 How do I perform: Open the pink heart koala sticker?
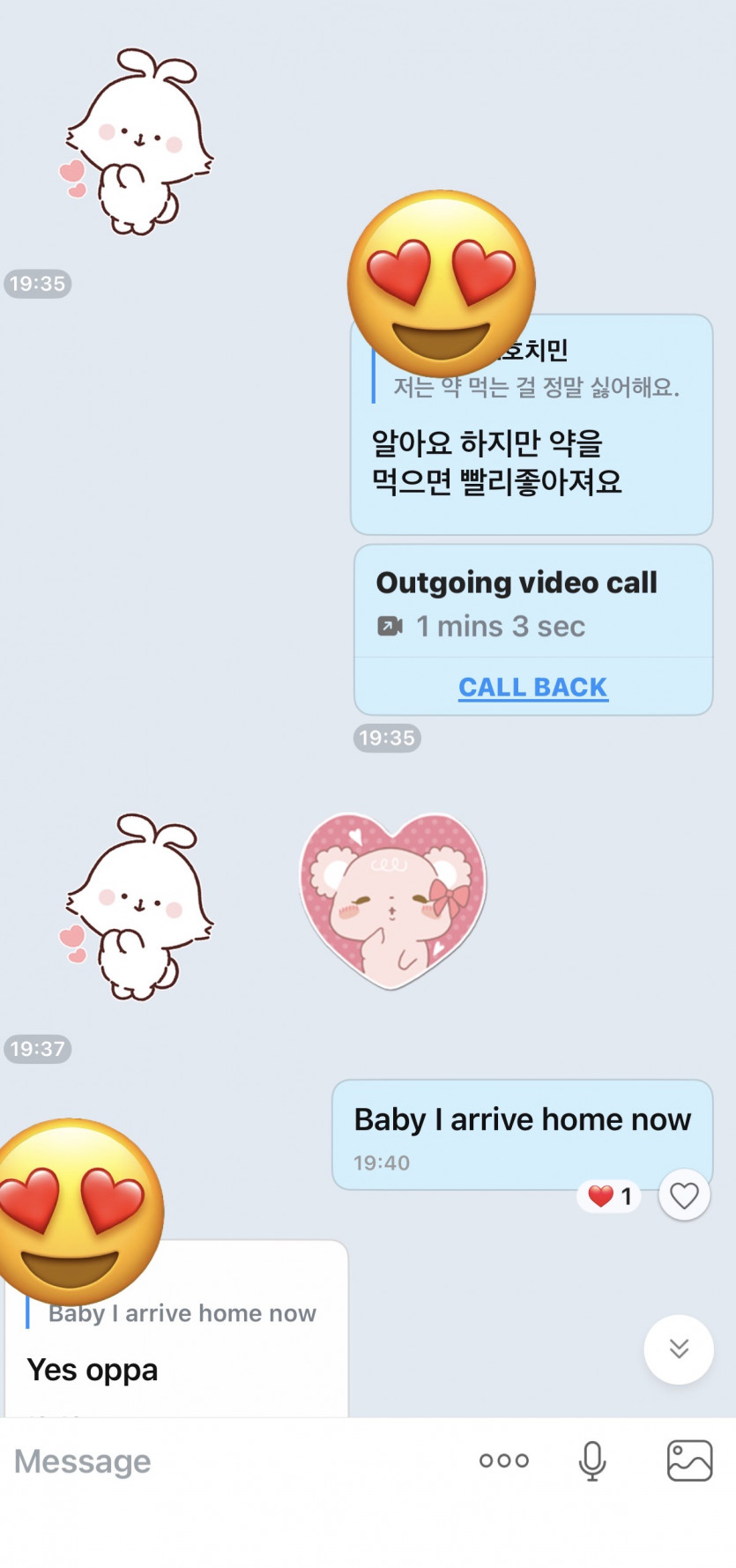coord(392,899)
